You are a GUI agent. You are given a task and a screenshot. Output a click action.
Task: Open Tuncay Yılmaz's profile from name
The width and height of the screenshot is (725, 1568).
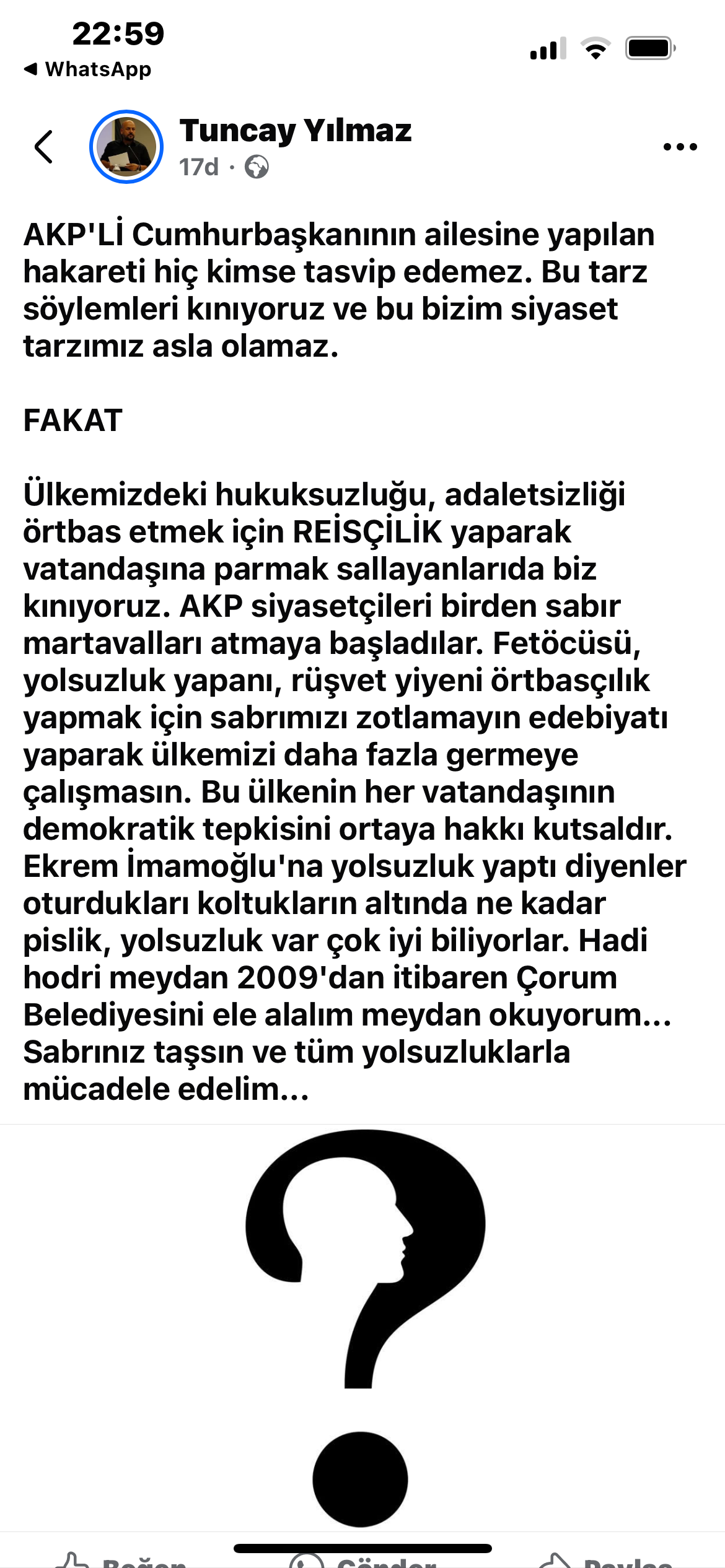[x=295, y=131]
